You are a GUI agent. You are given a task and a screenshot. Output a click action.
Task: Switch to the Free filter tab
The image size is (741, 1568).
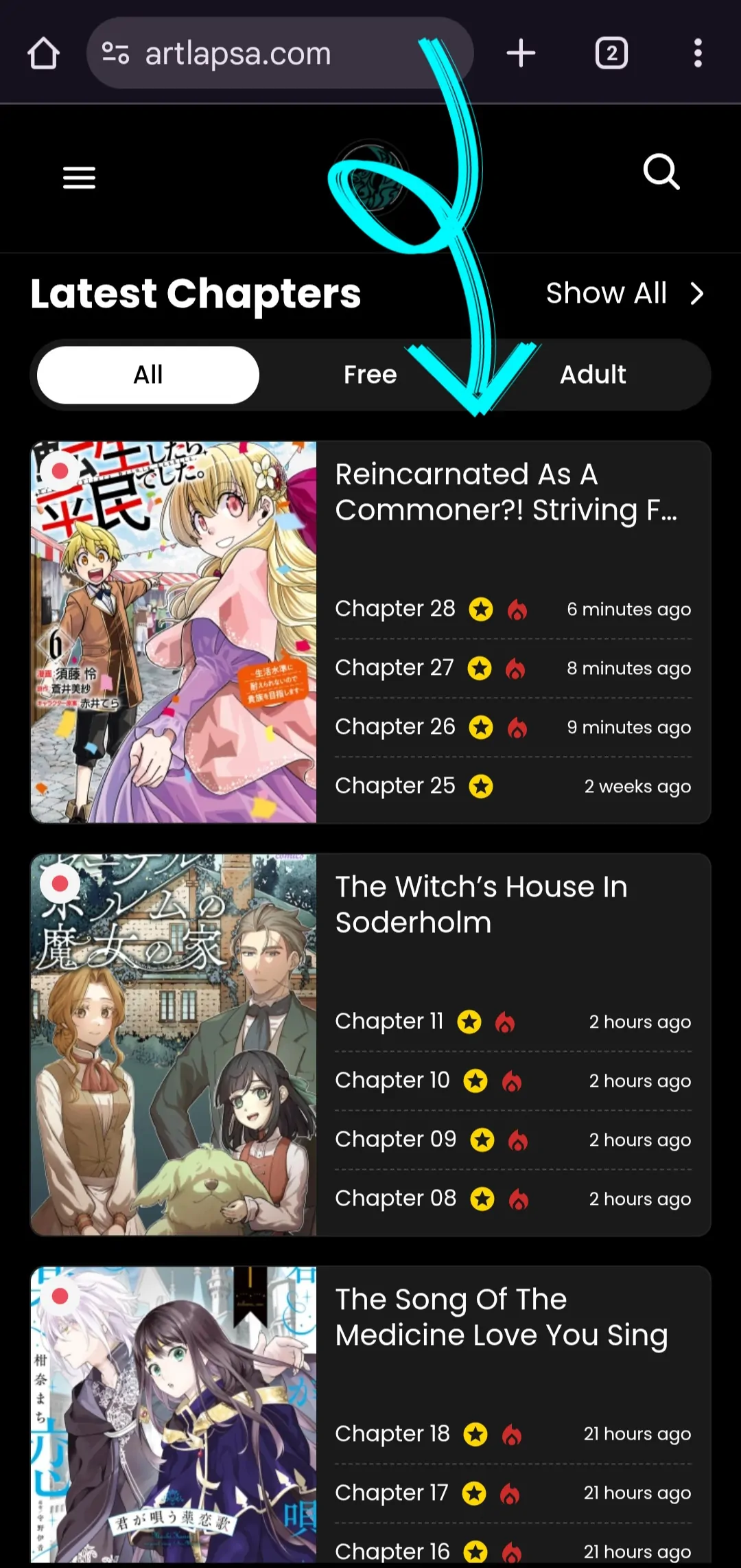(370, 375)
